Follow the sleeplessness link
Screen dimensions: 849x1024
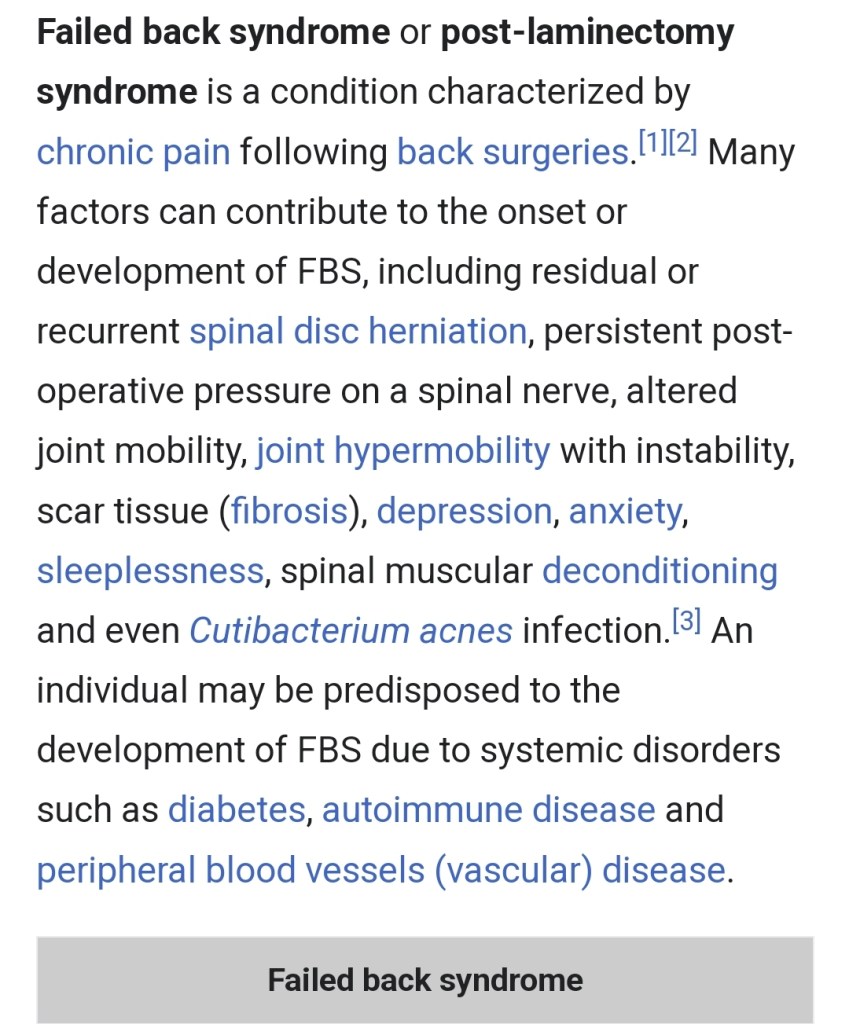pyautogui.click(x=150, y=572)
